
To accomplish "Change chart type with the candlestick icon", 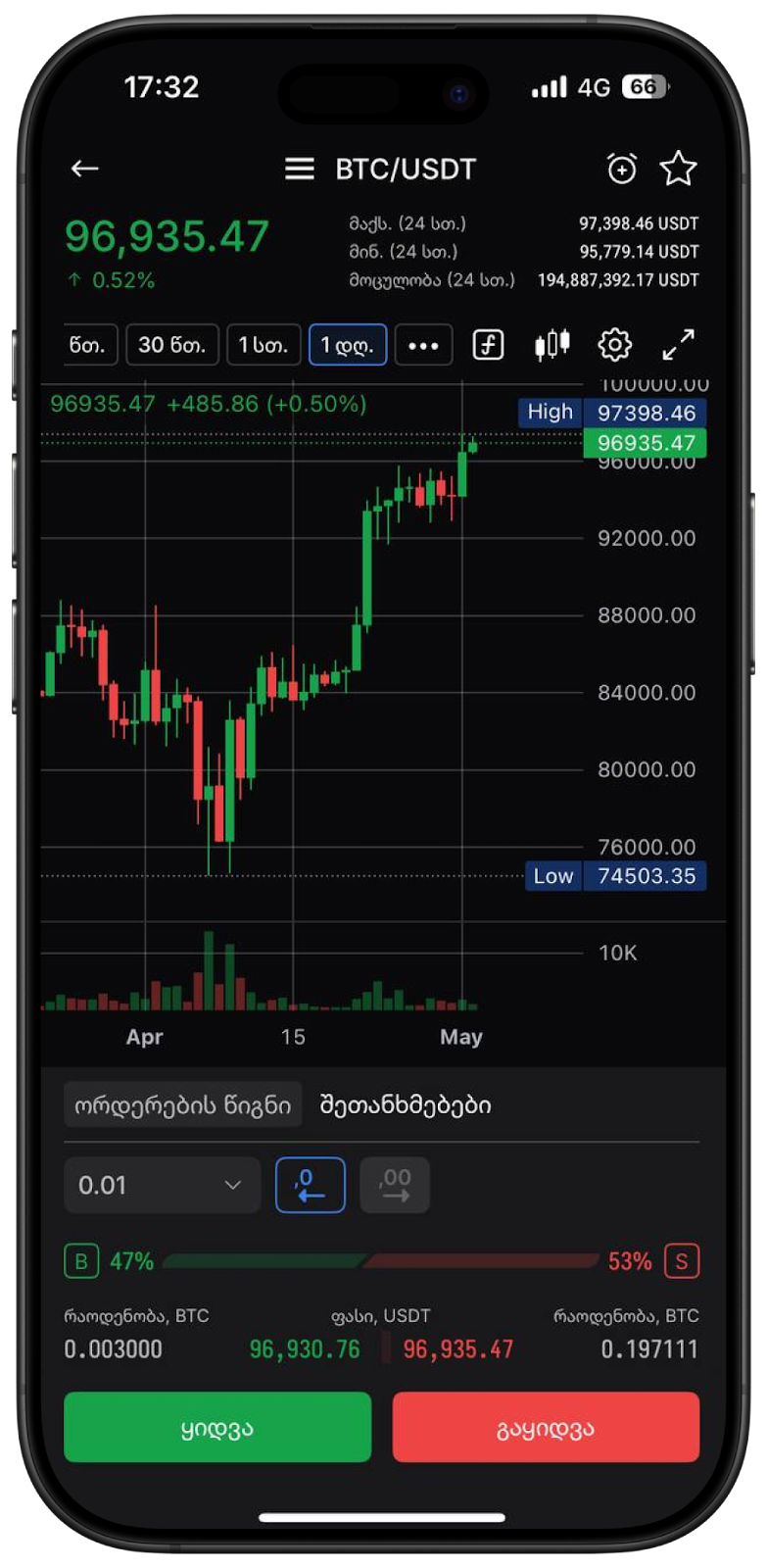I will (551, 345).
